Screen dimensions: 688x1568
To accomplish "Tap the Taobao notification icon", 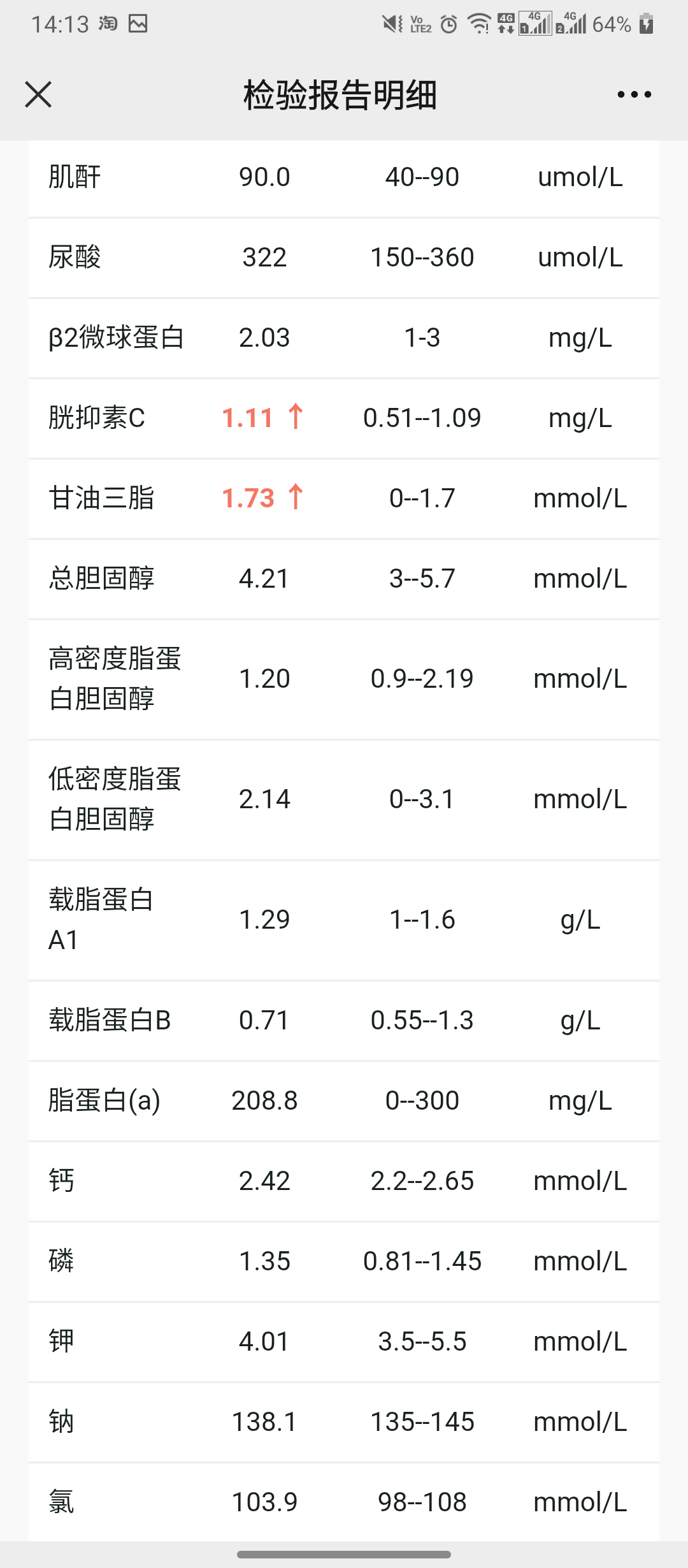I will (108, 24).
